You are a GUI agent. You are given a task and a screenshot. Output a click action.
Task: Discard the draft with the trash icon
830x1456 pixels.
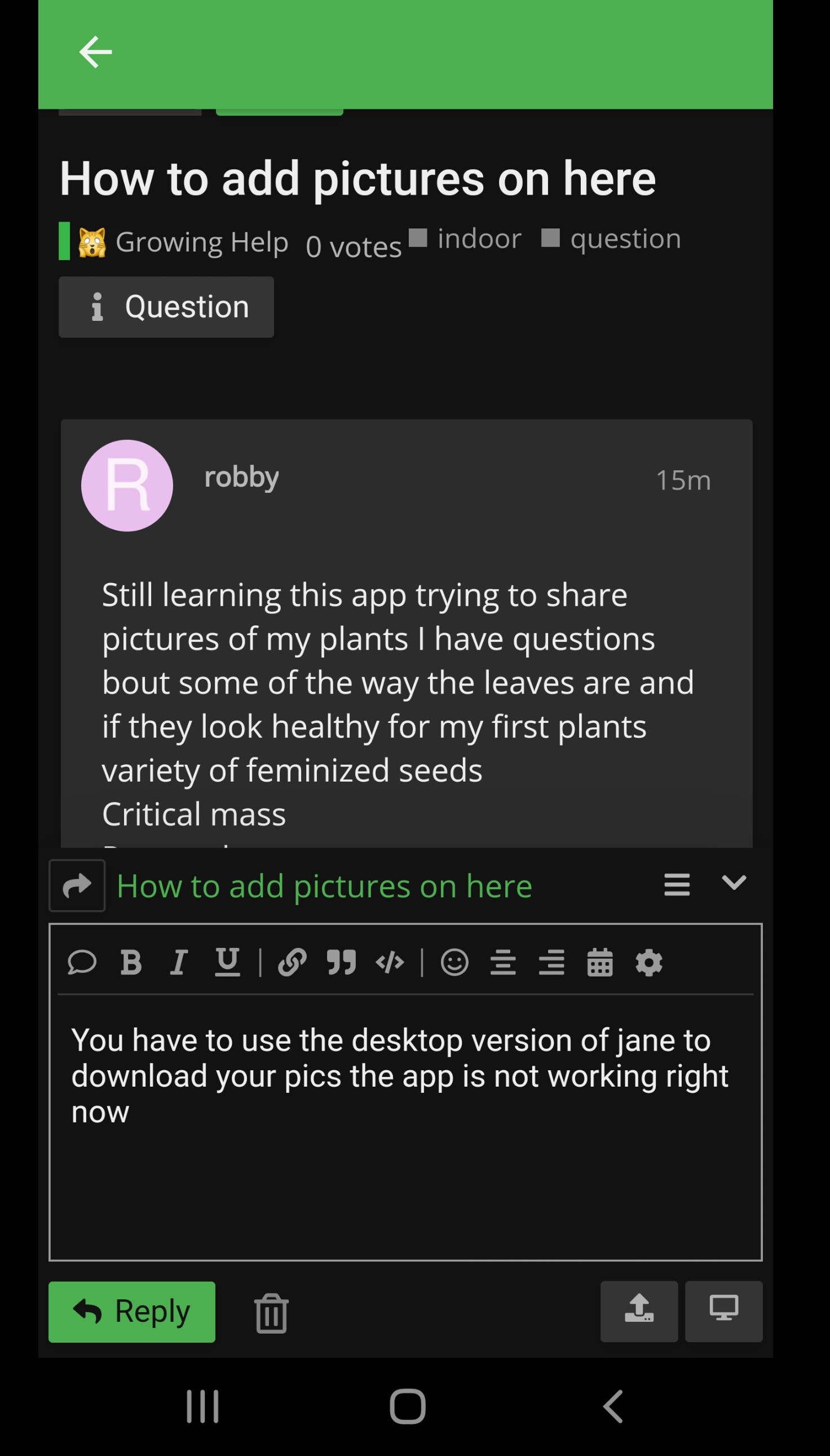click(271, 1313)
